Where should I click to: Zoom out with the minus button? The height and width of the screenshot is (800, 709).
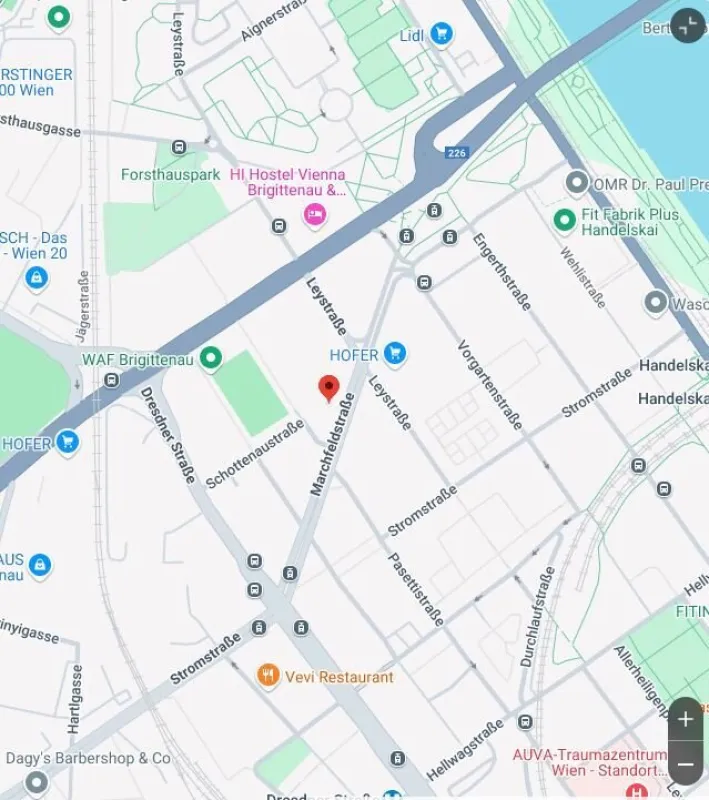pyautogui.click(x=685, y=765)
